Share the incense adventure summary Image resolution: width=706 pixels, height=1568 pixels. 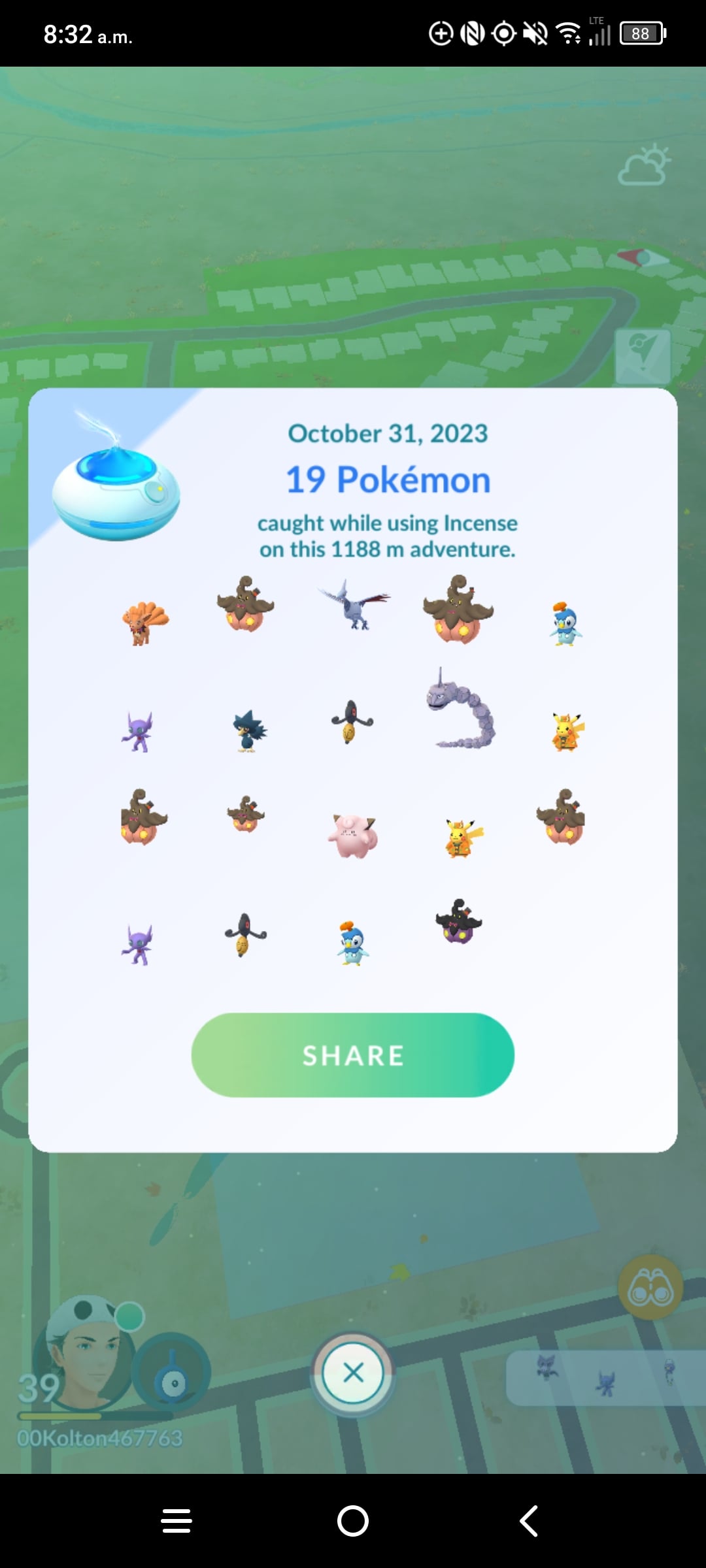pyautogui.click(x=353, y=1055)
